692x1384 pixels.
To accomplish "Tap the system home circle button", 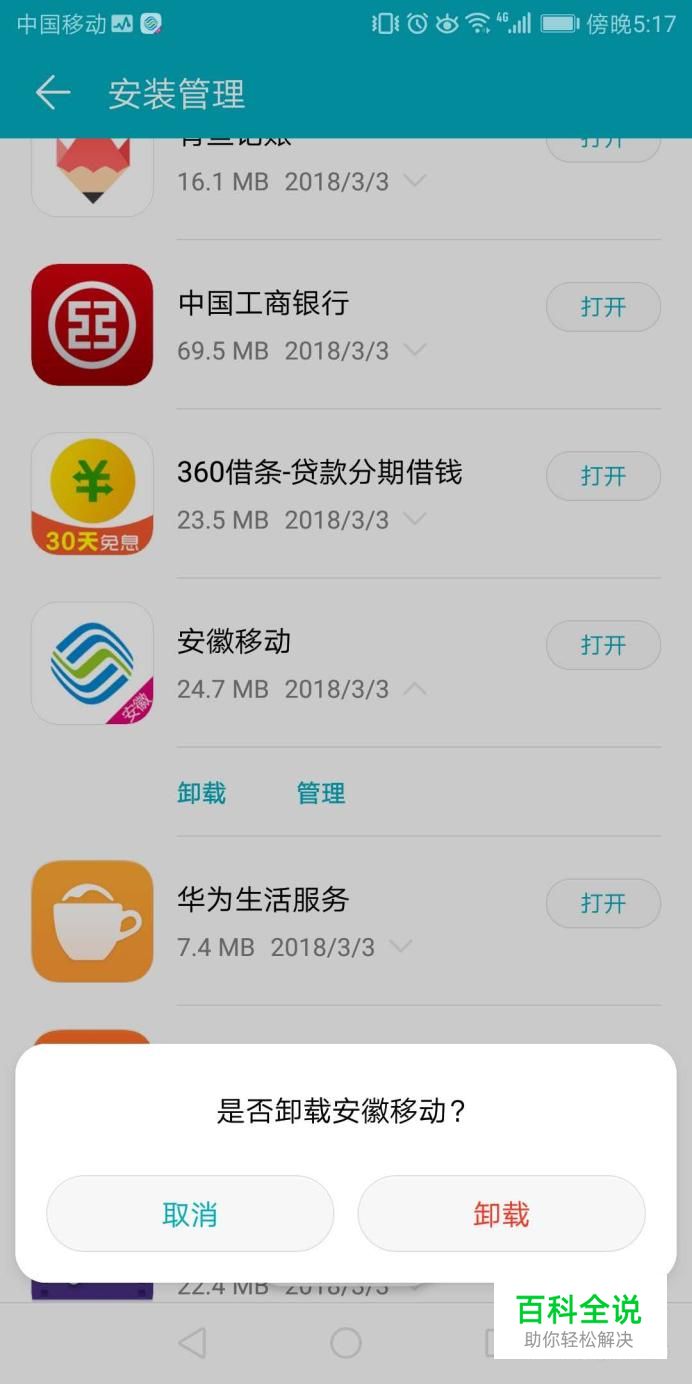I will click(x=346, y=1342).
